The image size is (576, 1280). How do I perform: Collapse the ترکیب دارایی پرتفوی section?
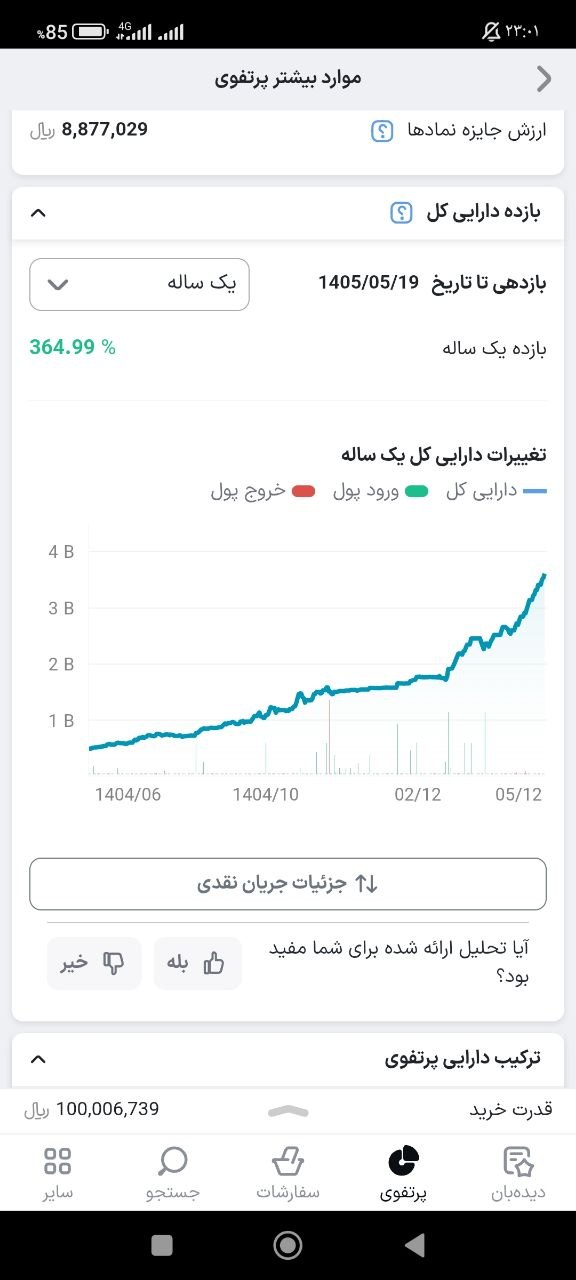[x=38, y=1058]
